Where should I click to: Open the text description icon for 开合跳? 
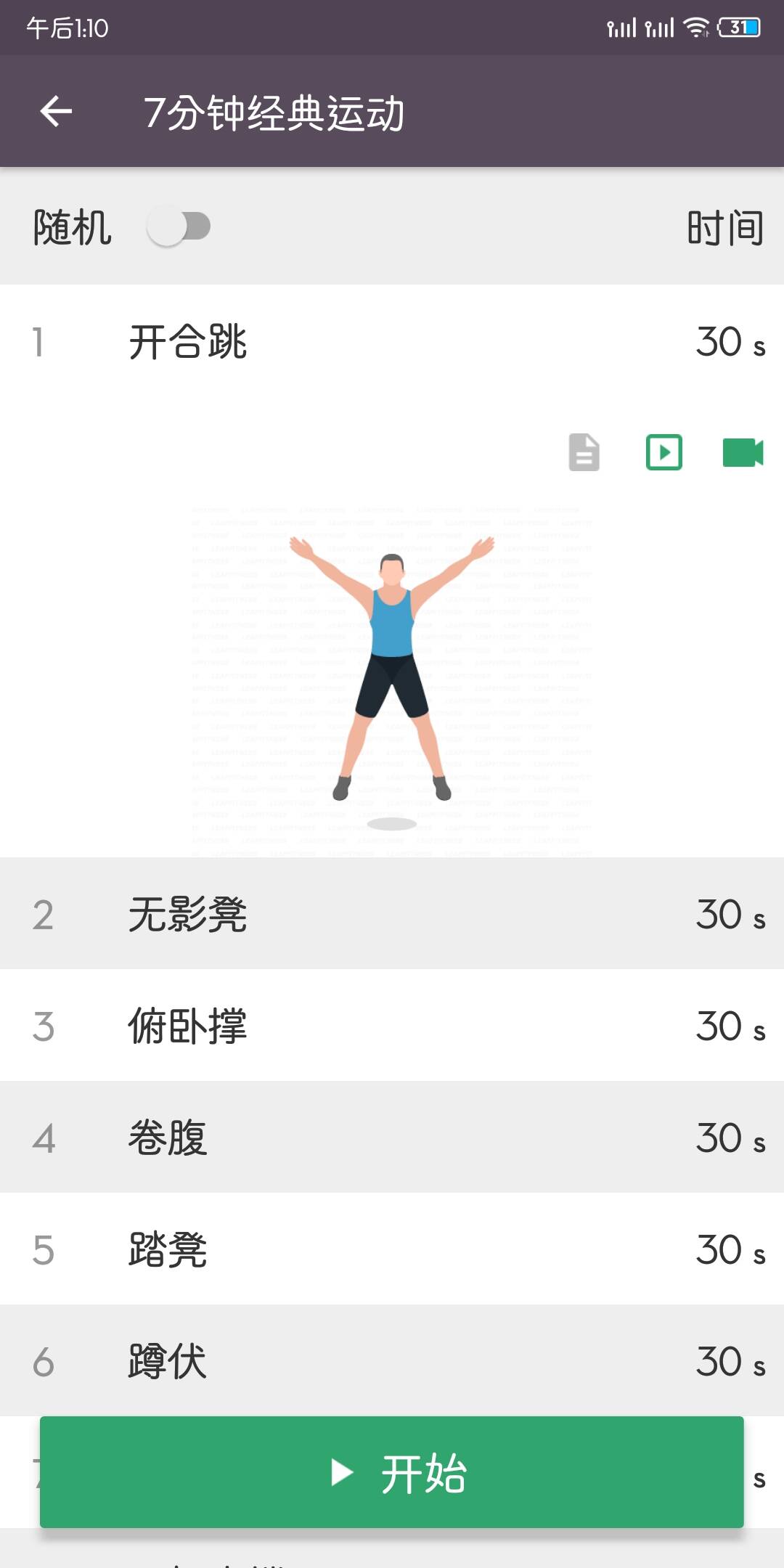(584, 452)
